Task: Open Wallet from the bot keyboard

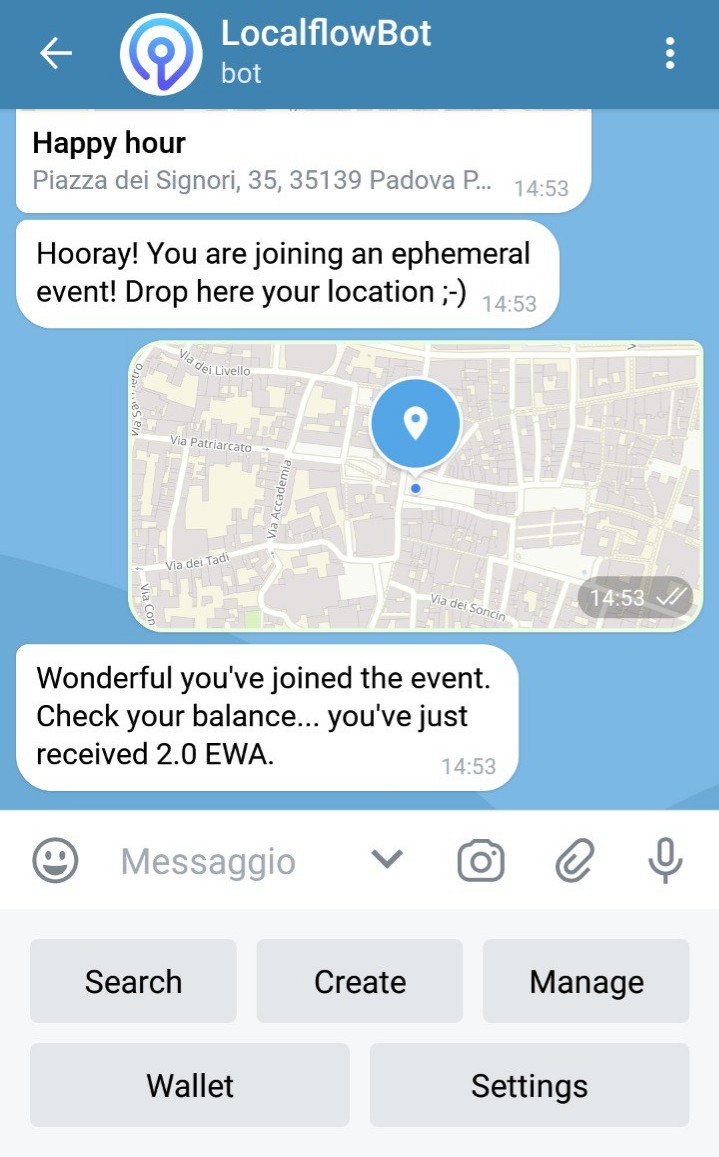Action: tap(190, 1085)
